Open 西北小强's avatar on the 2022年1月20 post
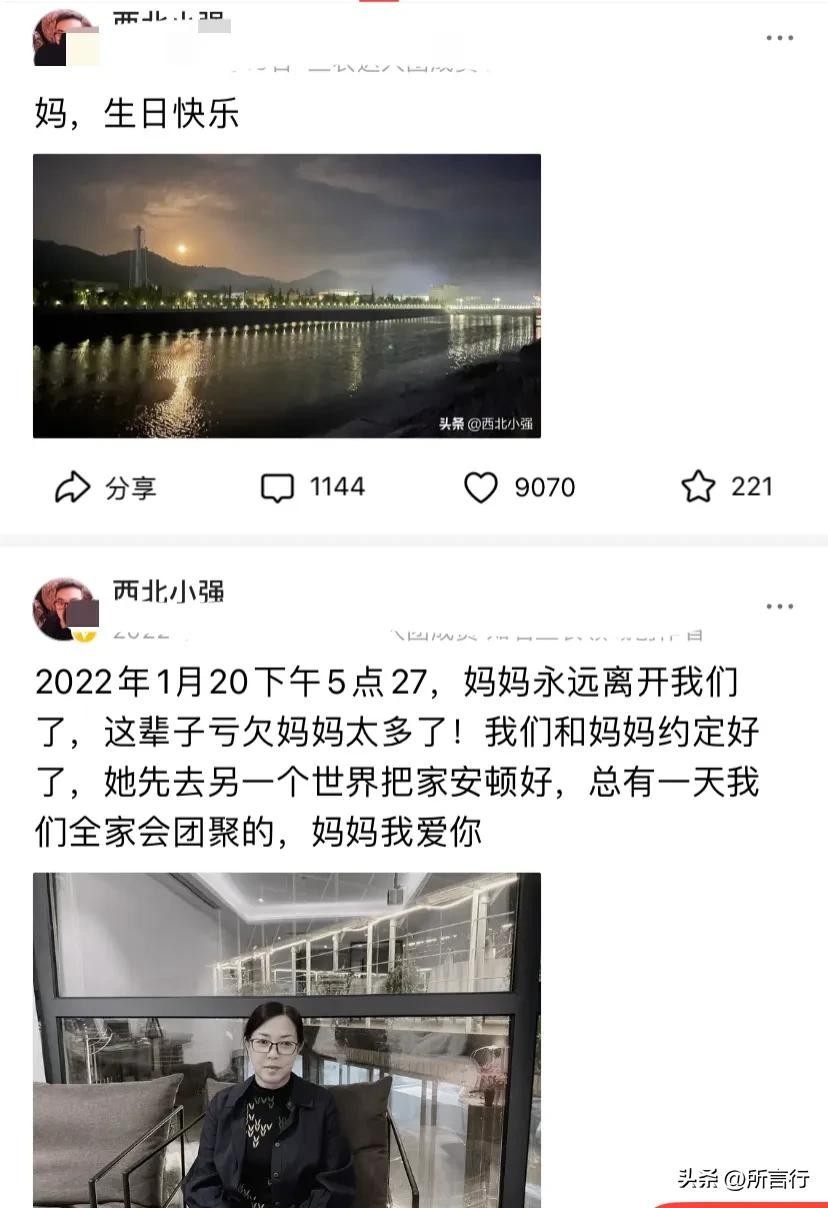Screen dimensions: 828x1208 (x=64, y=608)
